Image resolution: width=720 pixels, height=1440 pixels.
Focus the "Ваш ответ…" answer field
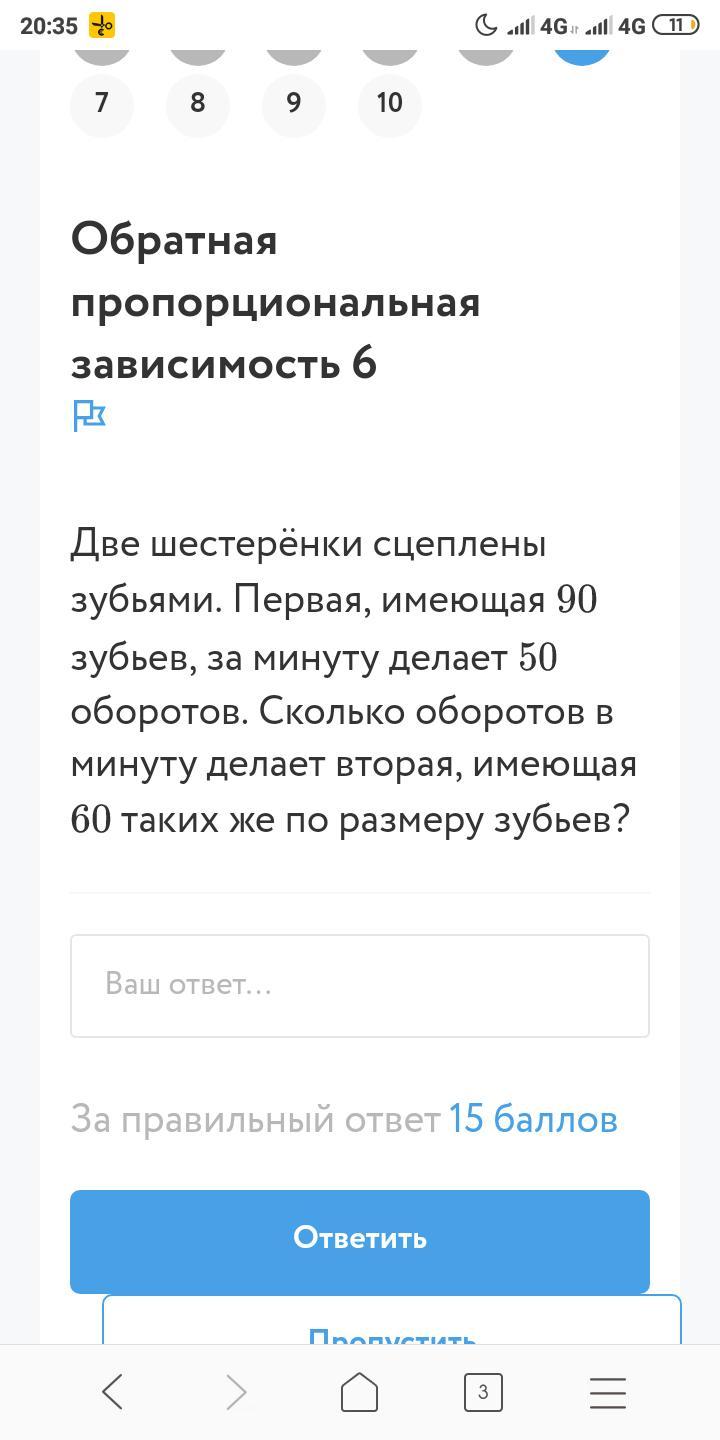click(x=360, y=985)
